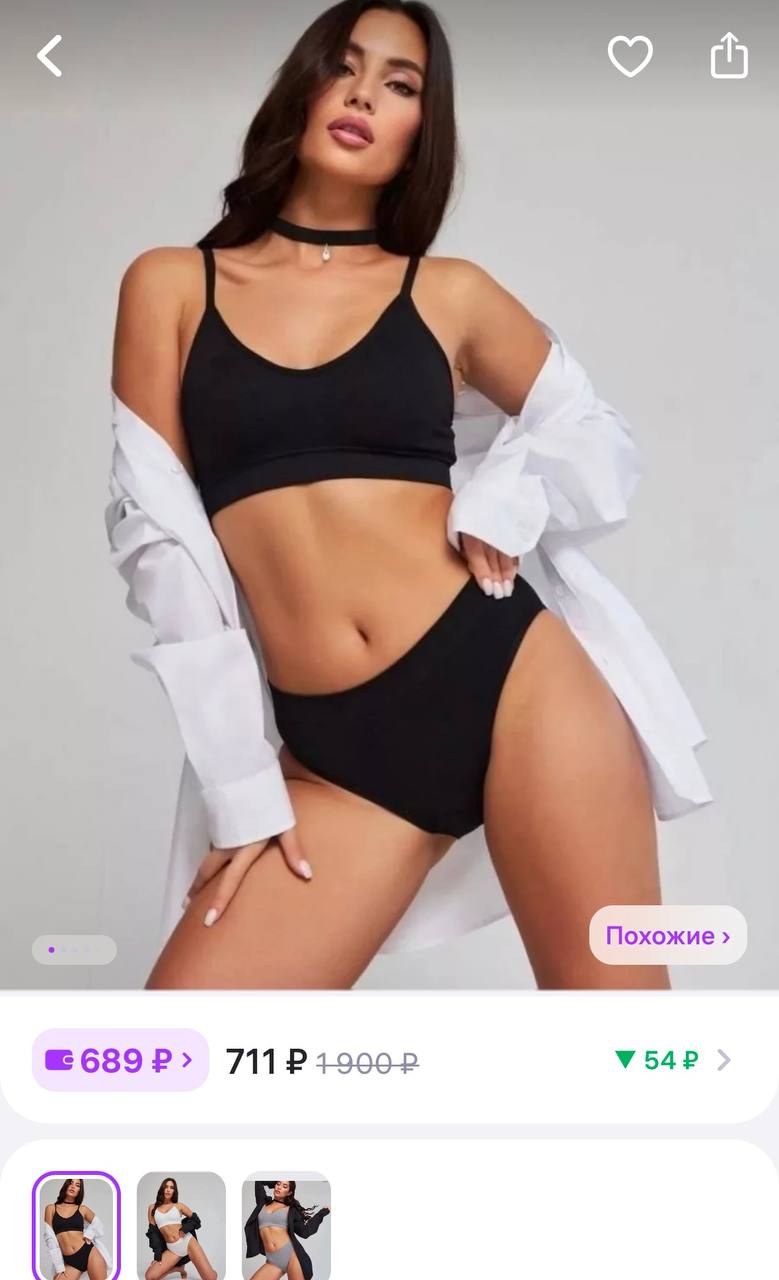Open the Похожие similar items button
This screenshot has width=779, height=1280.
667,936
